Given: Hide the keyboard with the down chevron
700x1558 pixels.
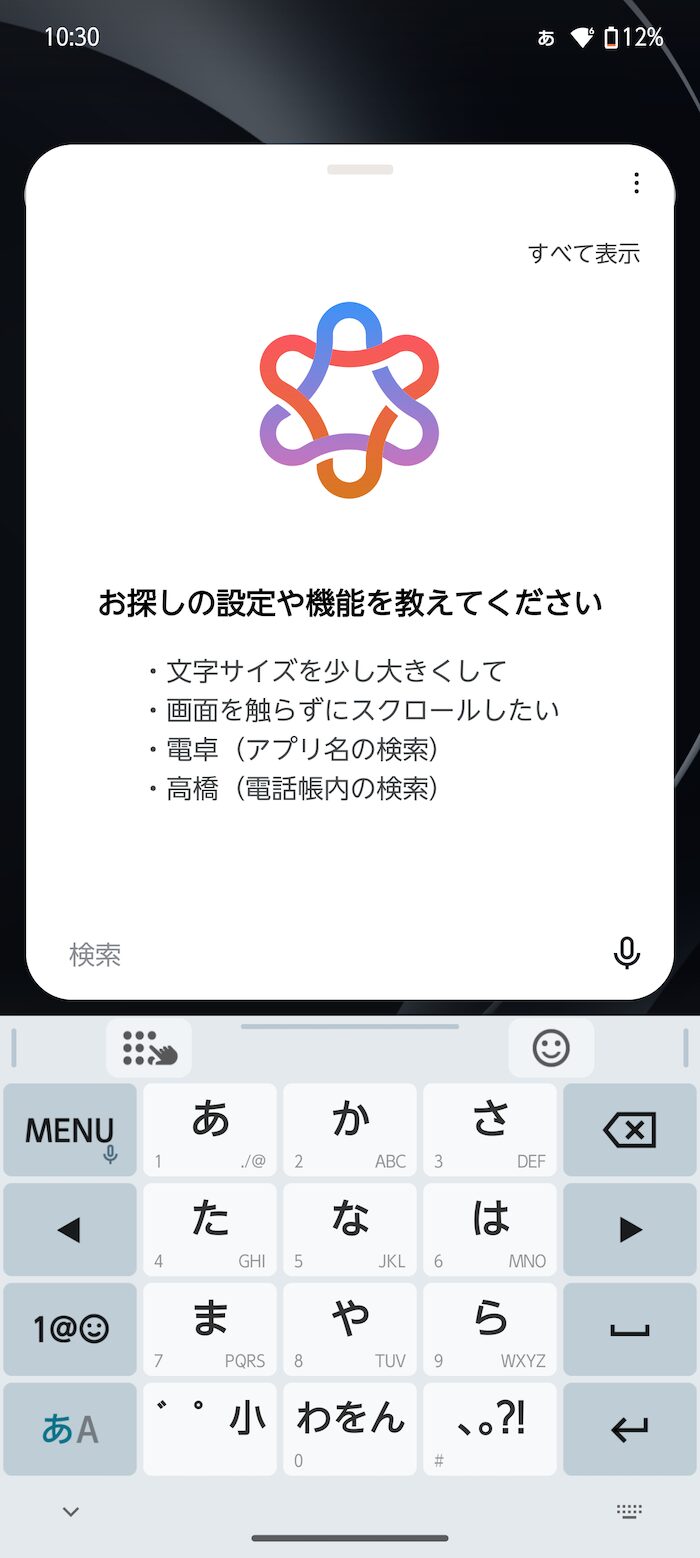Looking at the screenshot, I should (x=70, y=1511).
